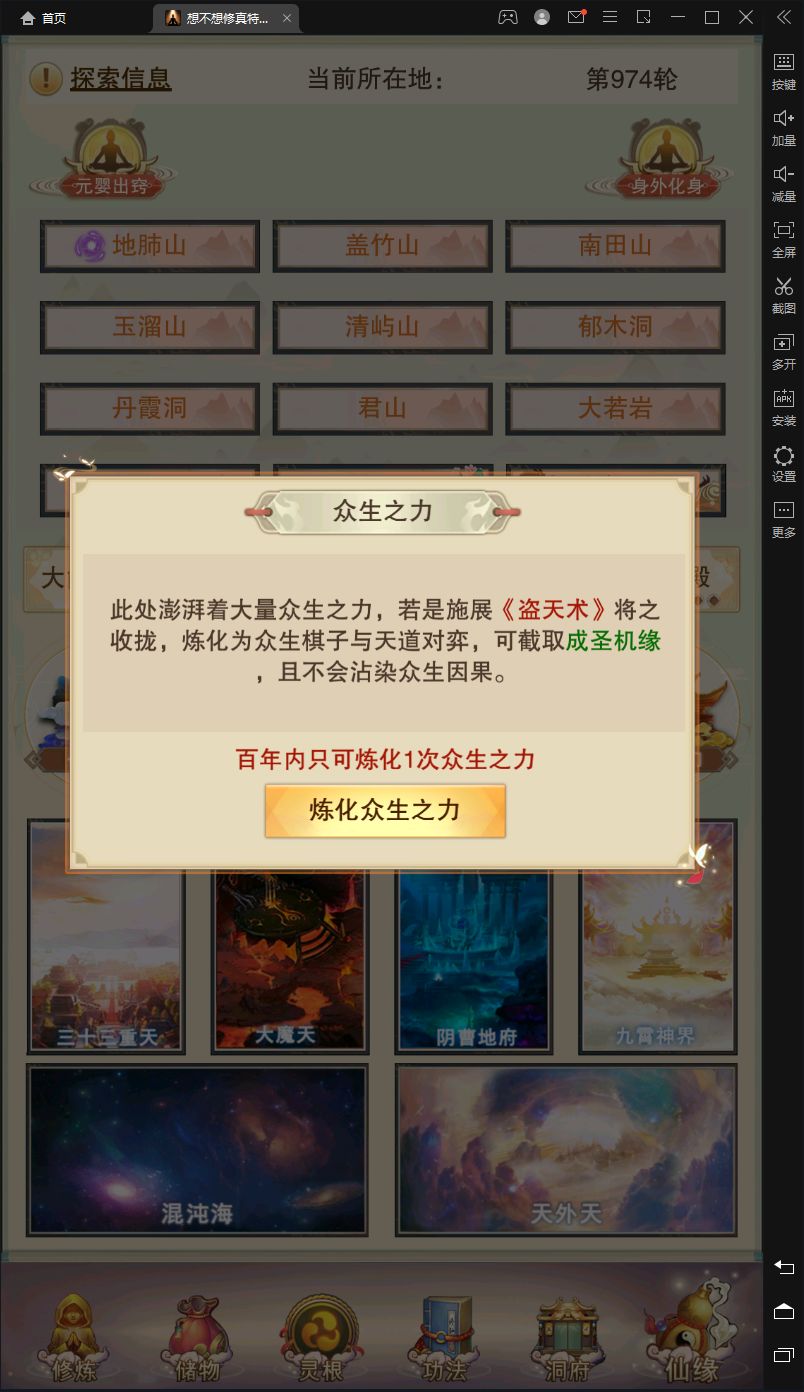Explore 清屿山 location
This screenshot has width=804, height=1392.
(382, 327)
